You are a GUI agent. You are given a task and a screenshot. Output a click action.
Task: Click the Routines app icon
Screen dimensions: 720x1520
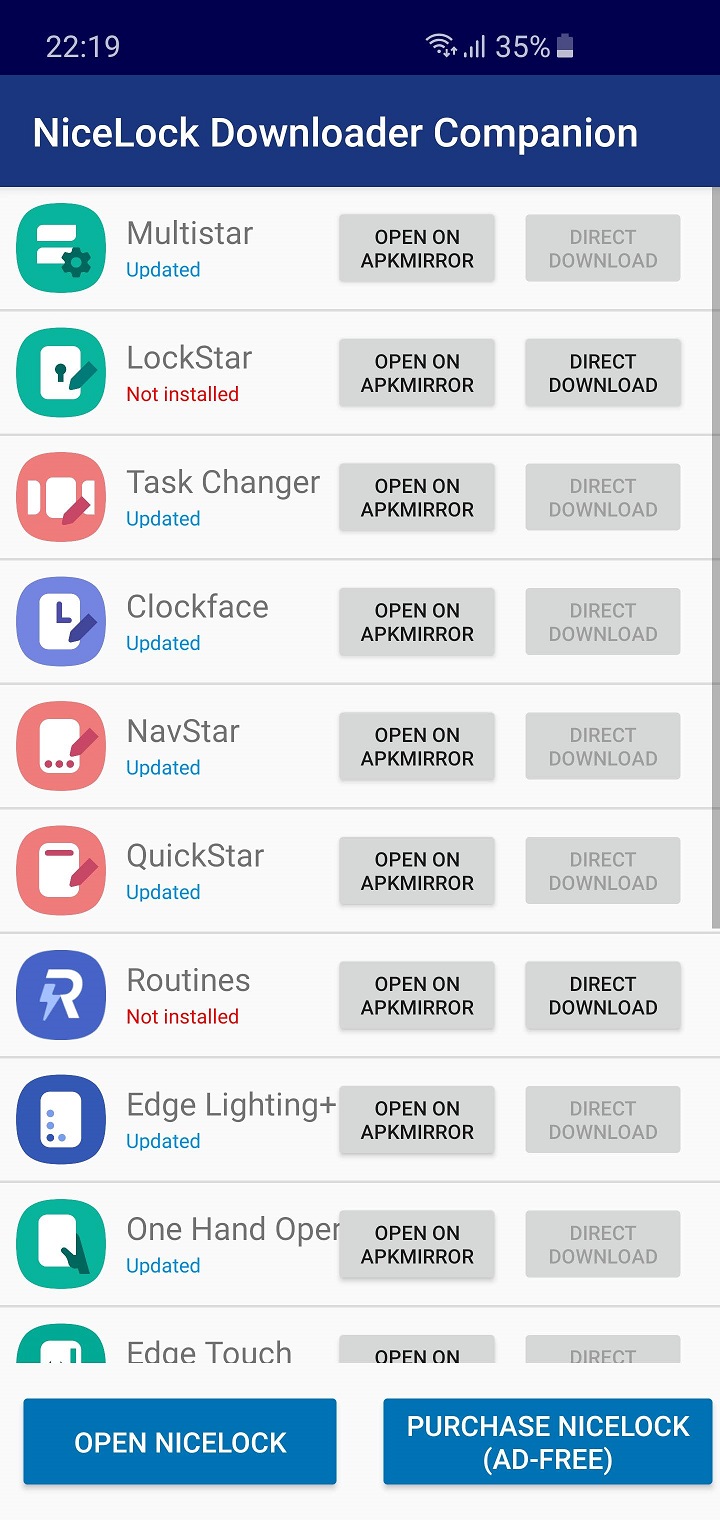(61, 994)
